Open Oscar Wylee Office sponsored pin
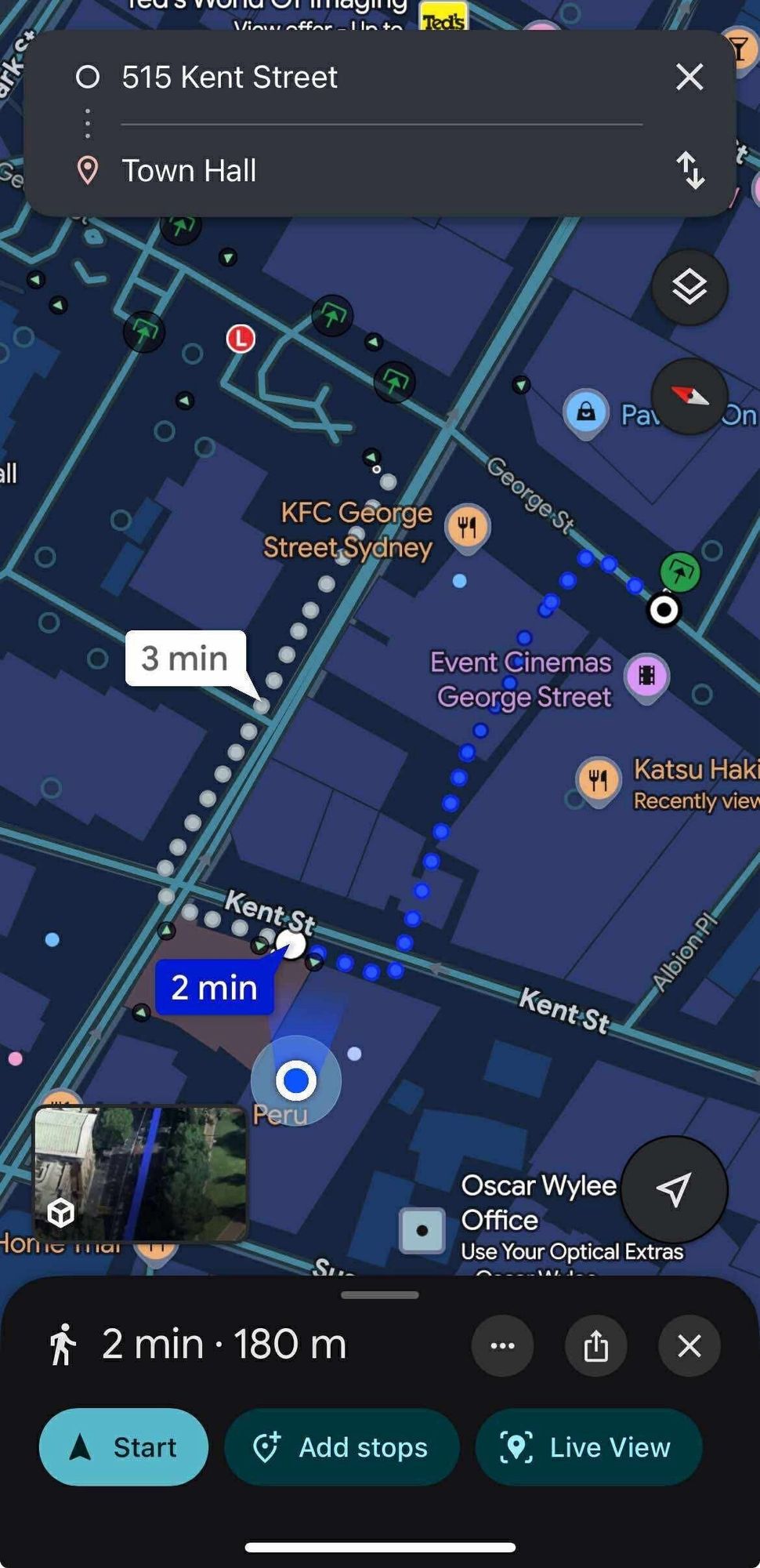The image size is (760, 1568). tap(422, 1230)
